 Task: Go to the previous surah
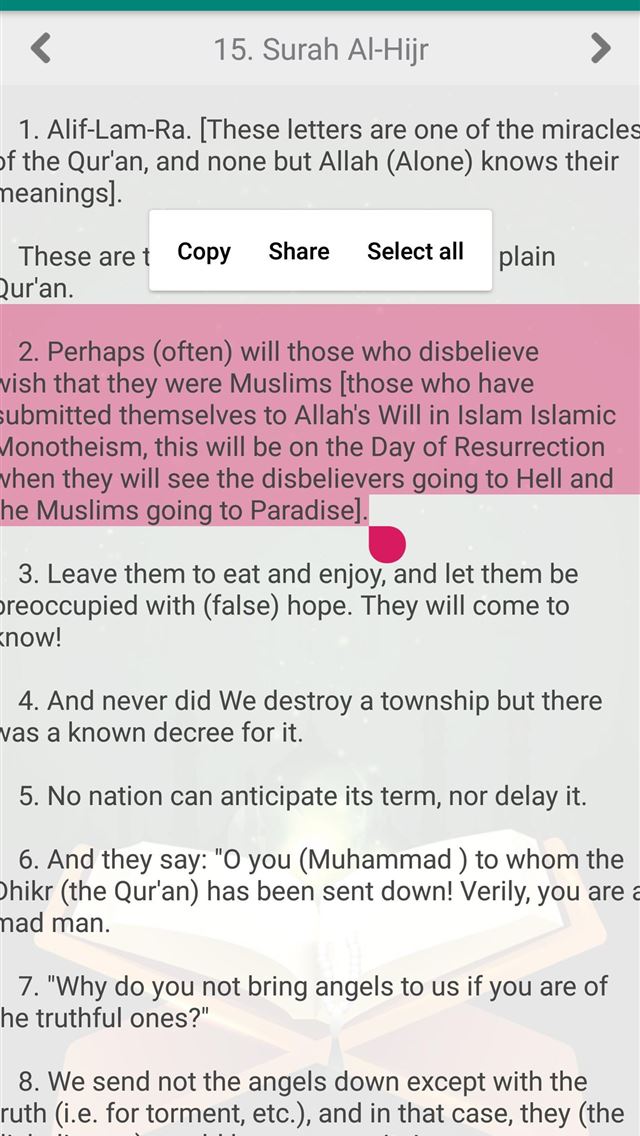click(41, 48)
